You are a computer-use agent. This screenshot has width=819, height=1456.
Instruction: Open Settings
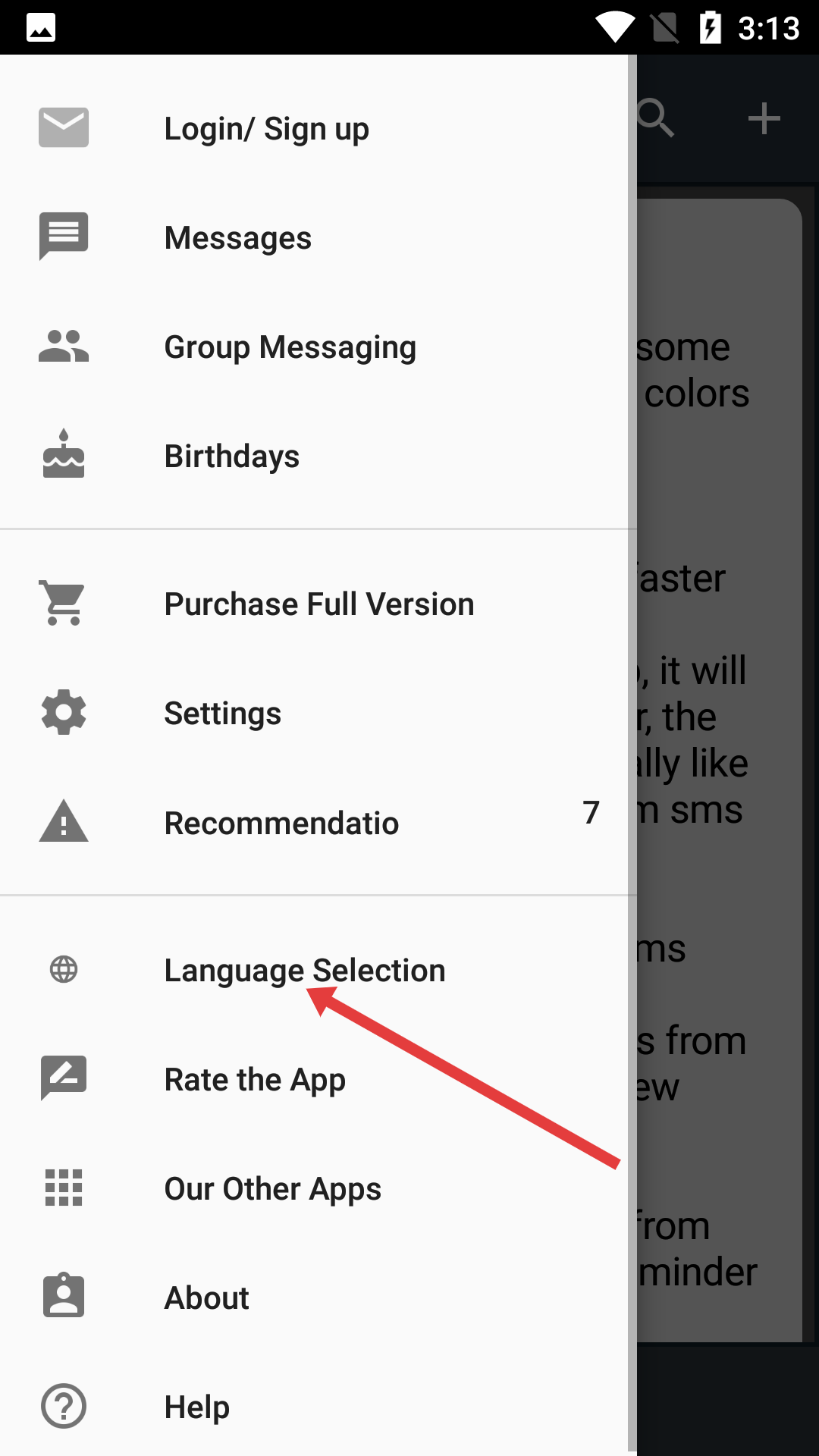(x=314, y=713)
